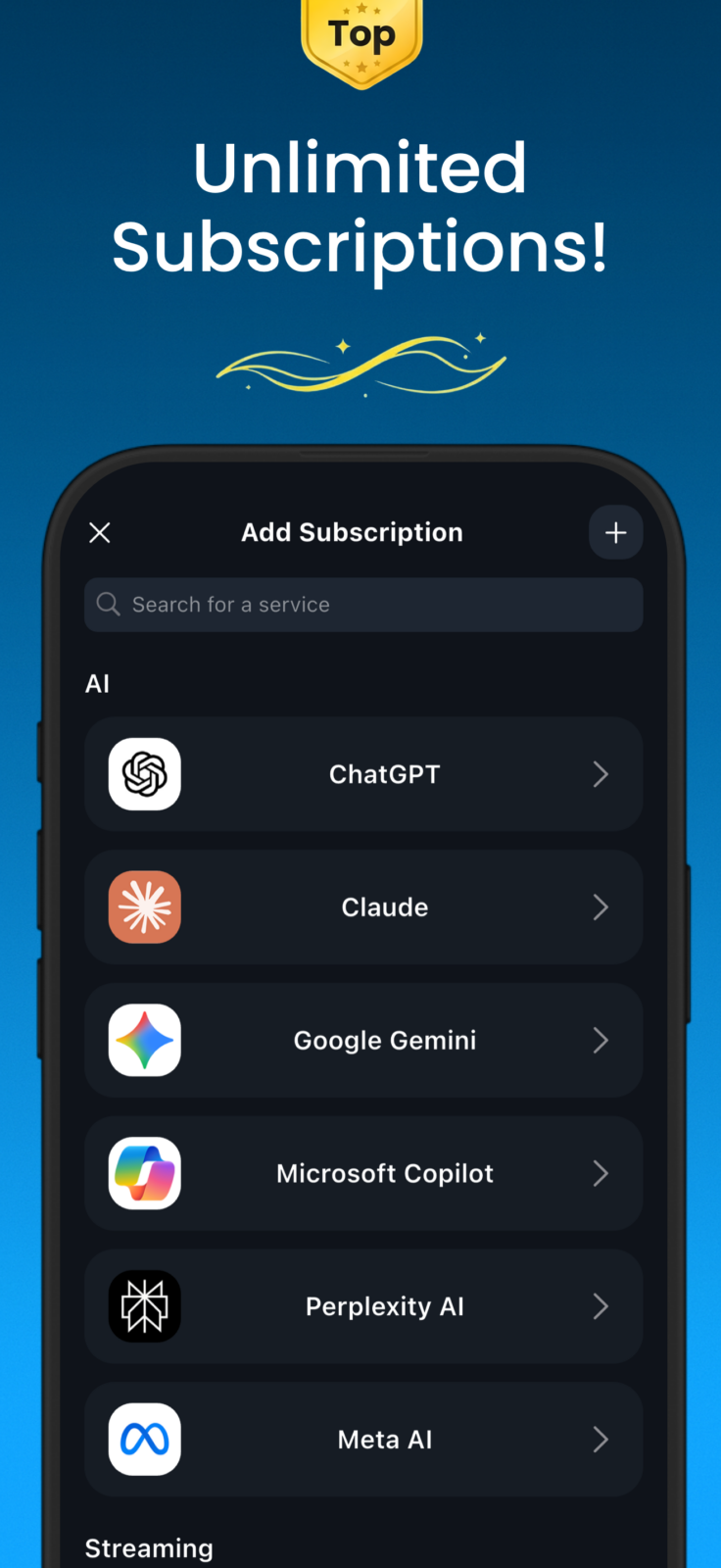Tap the AI section header

point(97,683)
